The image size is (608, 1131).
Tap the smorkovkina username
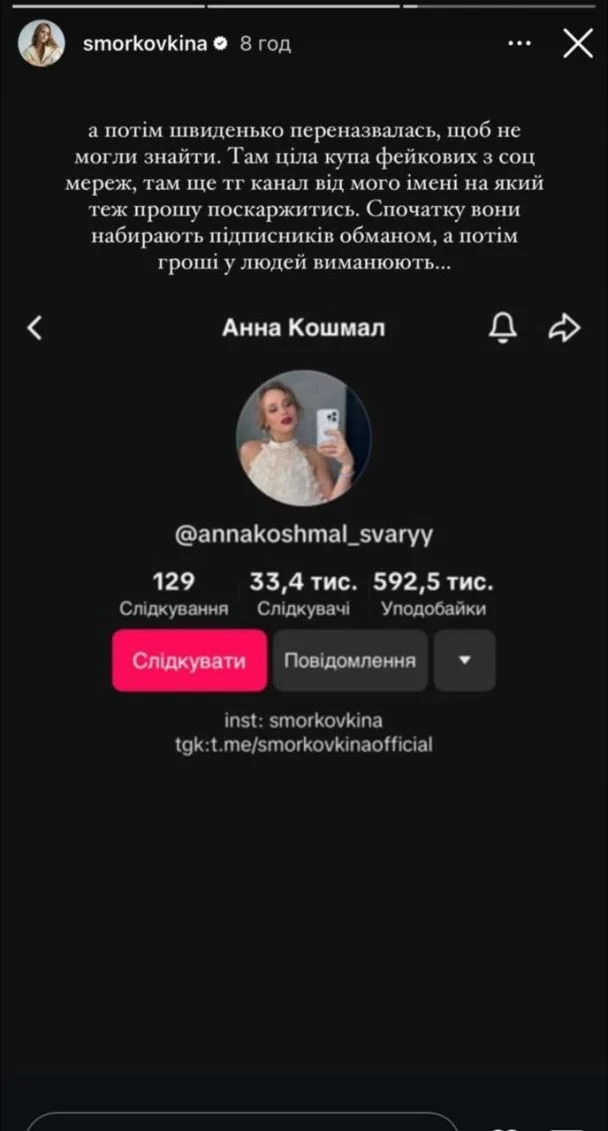(142, 44)
